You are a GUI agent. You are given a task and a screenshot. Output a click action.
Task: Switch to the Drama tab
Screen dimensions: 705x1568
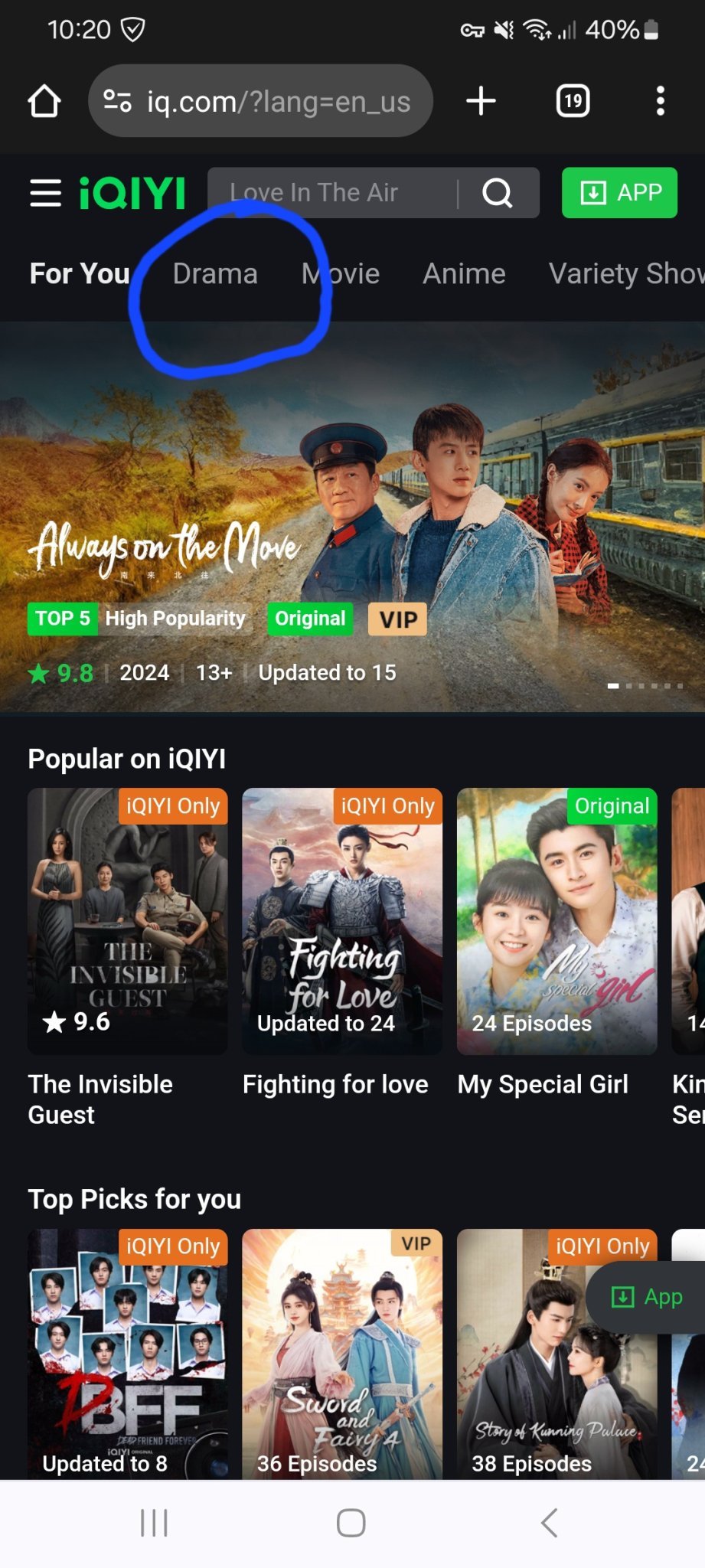point(215,274)
